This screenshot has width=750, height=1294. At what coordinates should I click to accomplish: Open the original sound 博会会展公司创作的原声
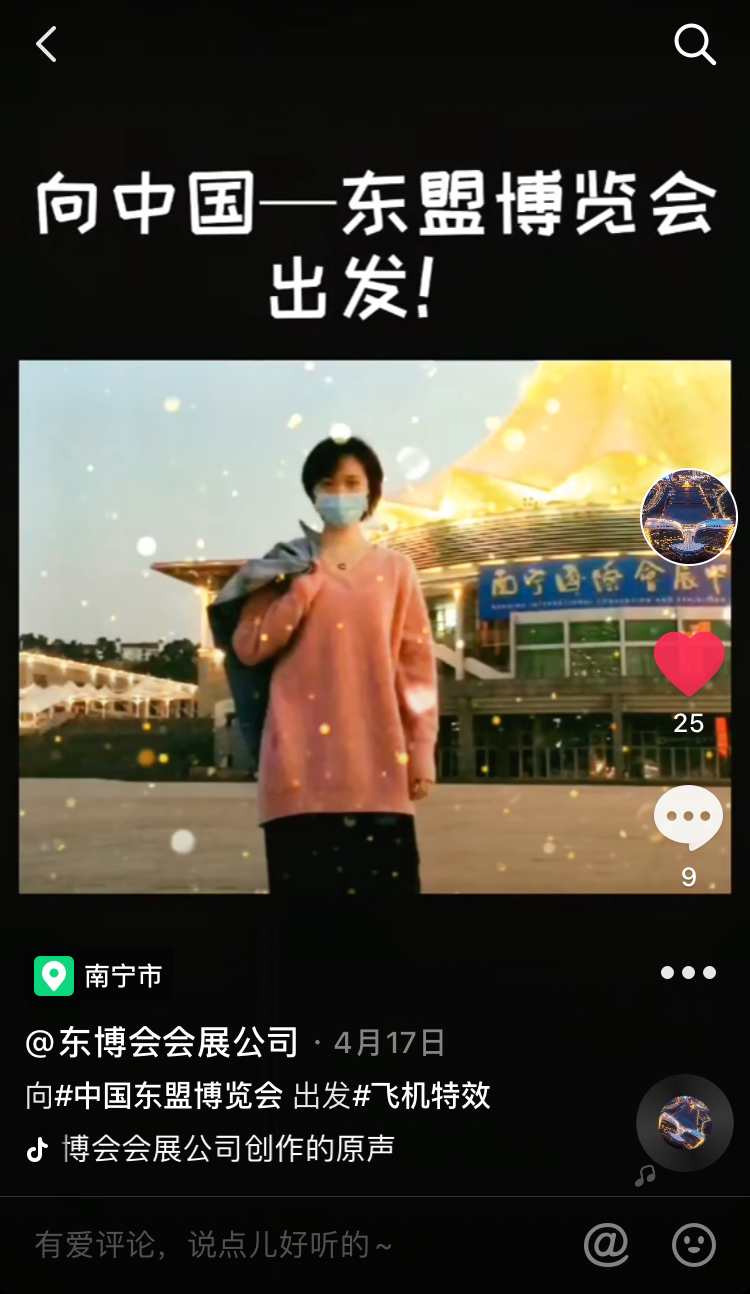[228, 1149]
